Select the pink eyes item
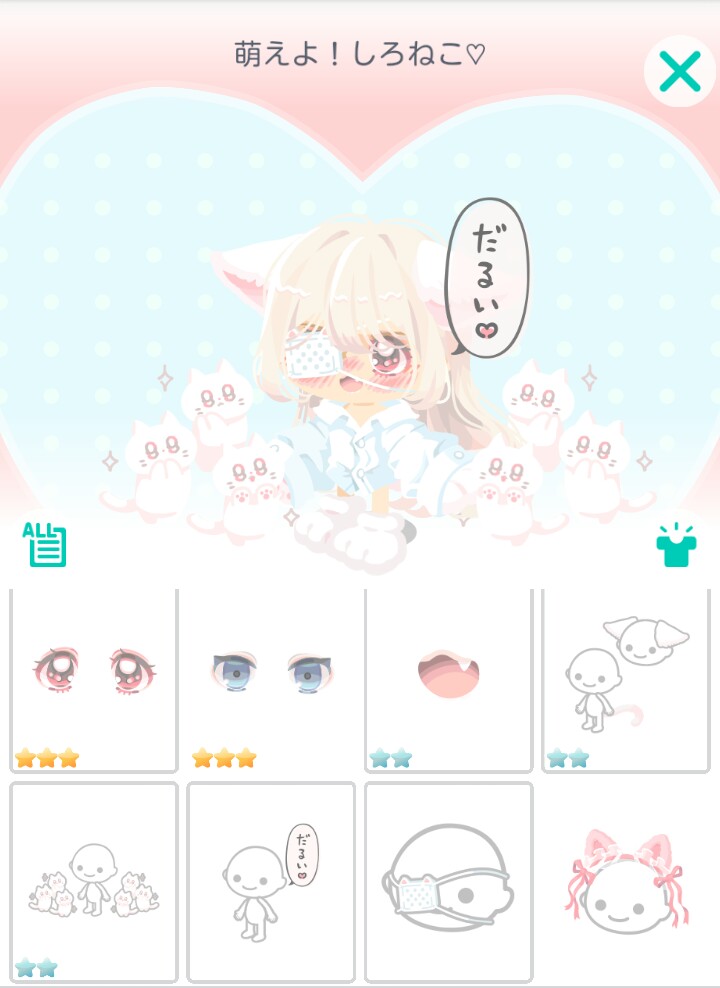This screenshot has width=720, height=988. 94,680
